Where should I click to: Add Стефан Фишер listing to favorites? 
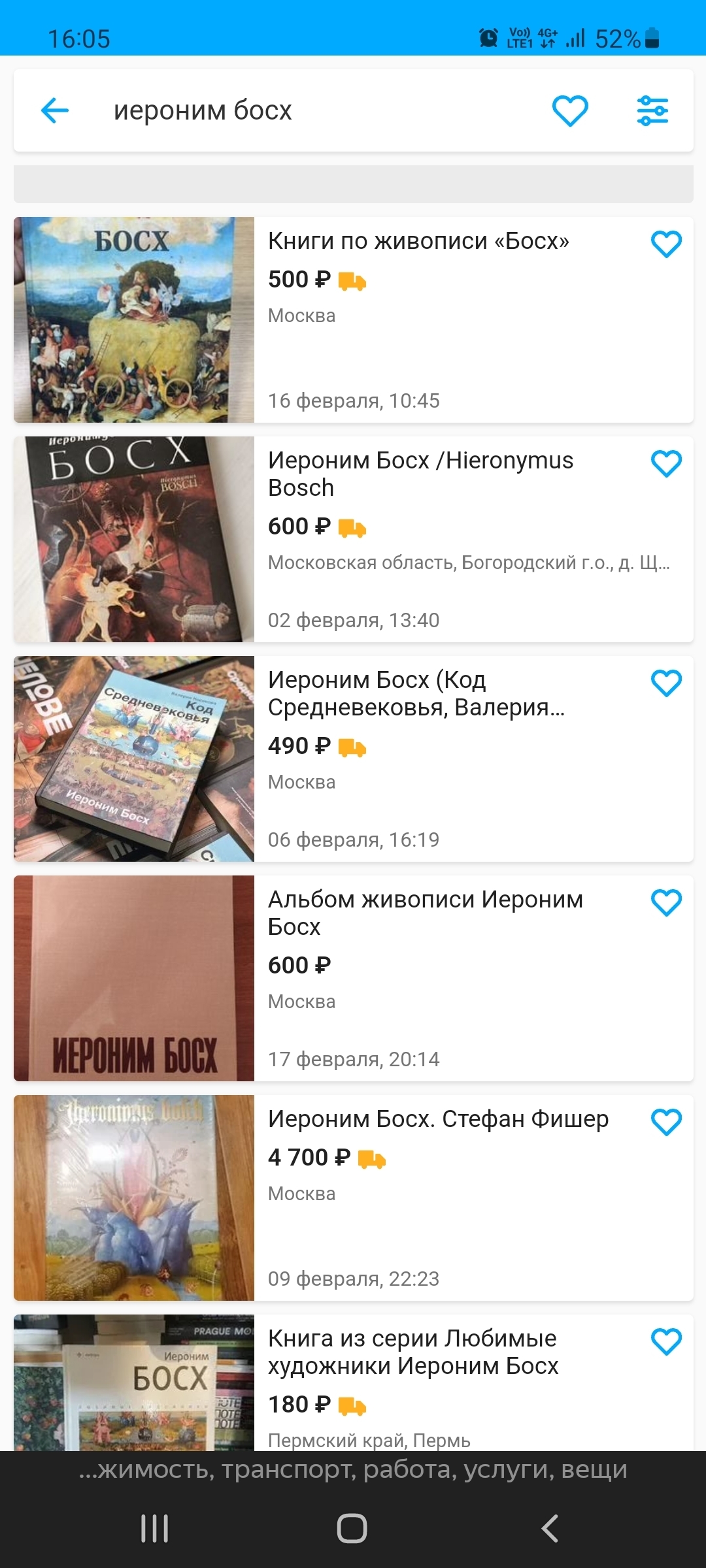click(x=666, y=1122)
